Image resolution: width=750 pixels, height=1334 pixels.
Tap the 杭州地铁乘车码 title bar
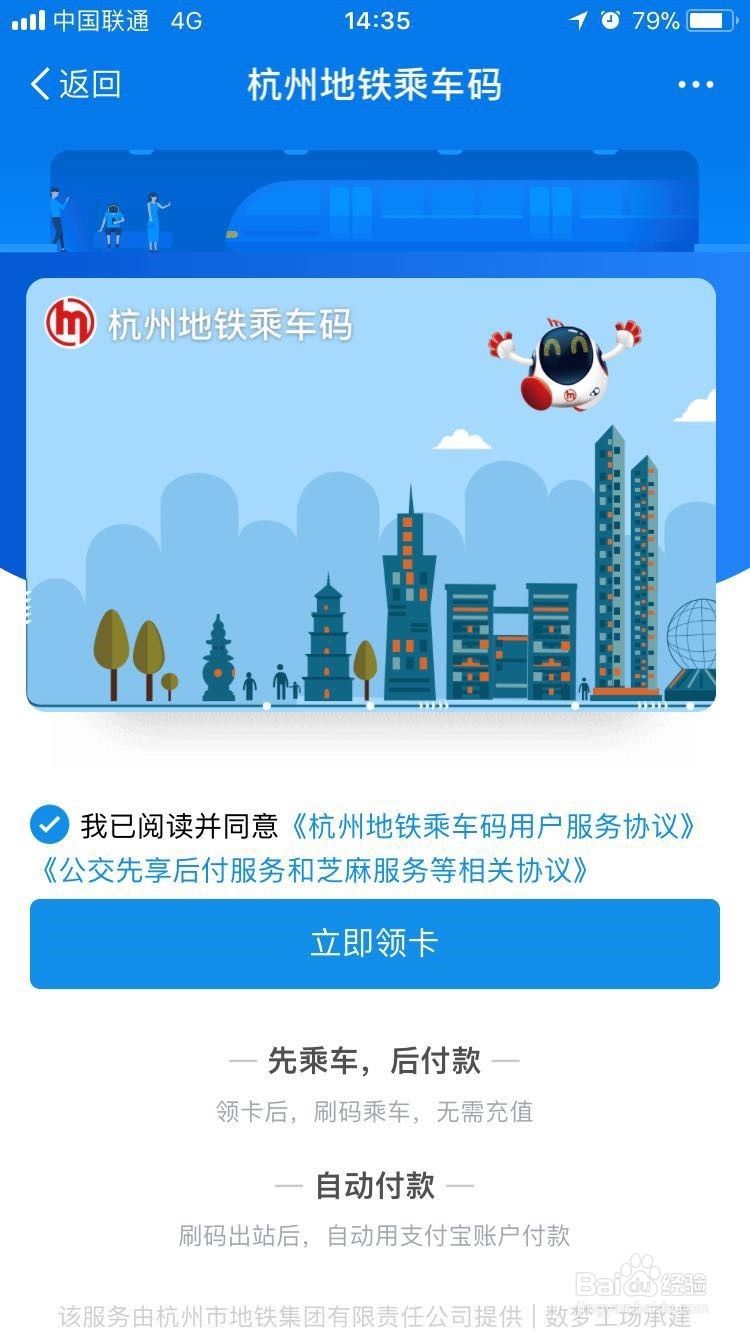point(374,86)
